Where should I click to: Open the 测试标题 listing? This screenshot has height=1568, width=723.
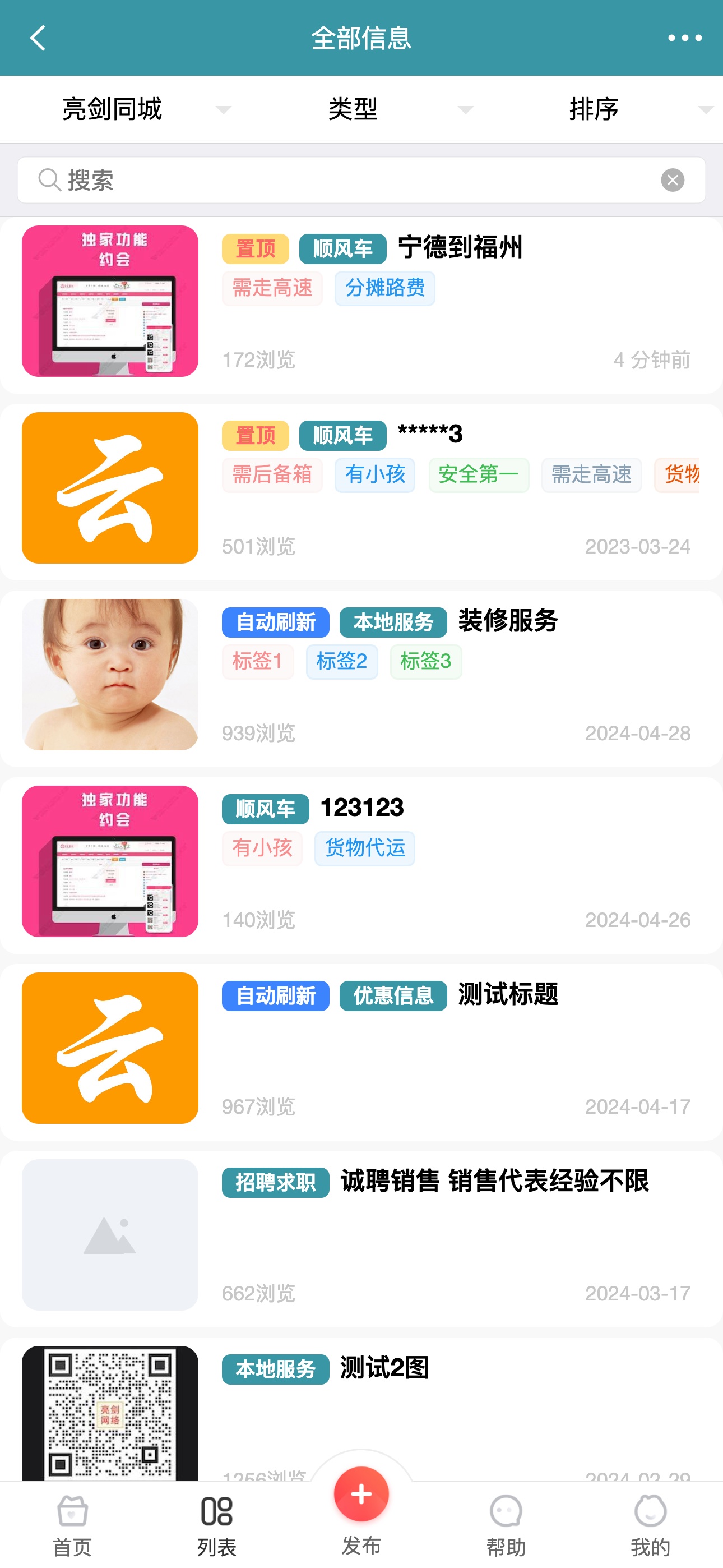click(x=508, y=995)
